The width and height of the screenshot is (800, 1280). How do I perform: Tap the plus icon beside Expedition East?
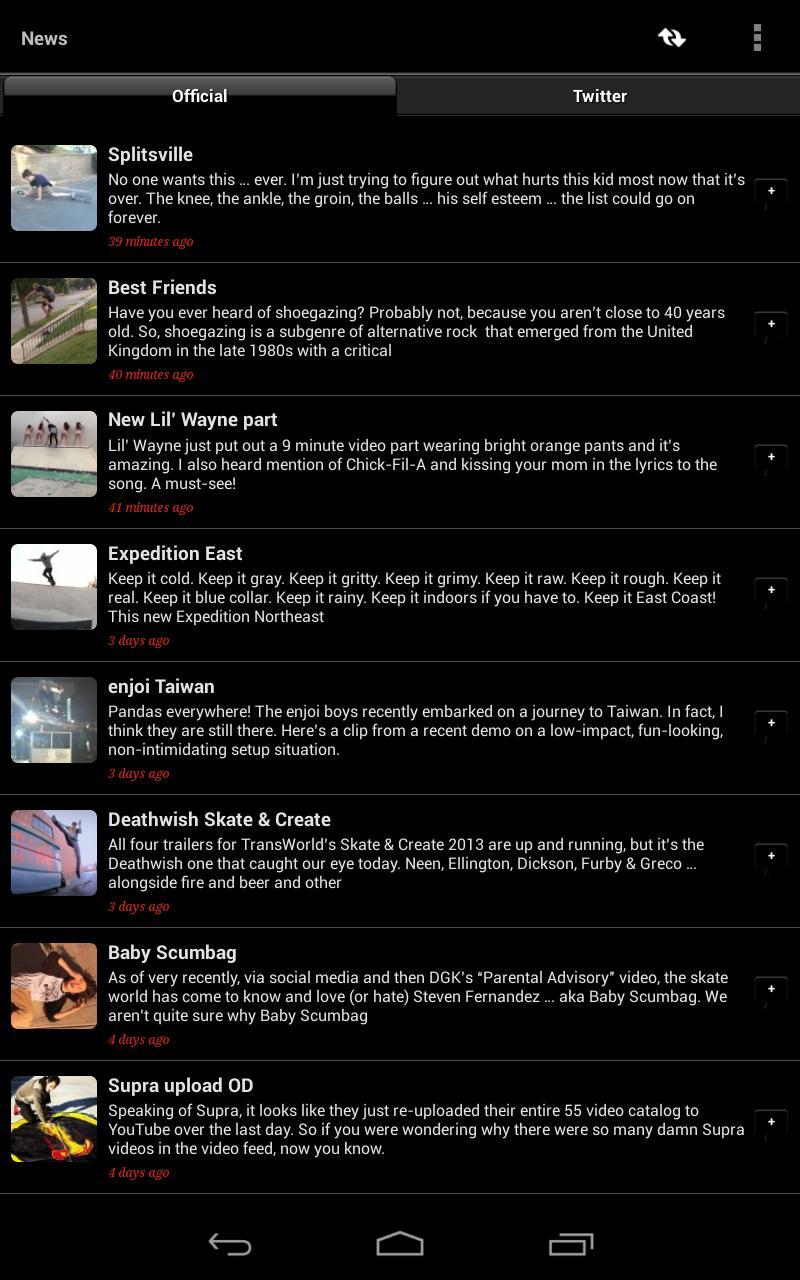771,590
